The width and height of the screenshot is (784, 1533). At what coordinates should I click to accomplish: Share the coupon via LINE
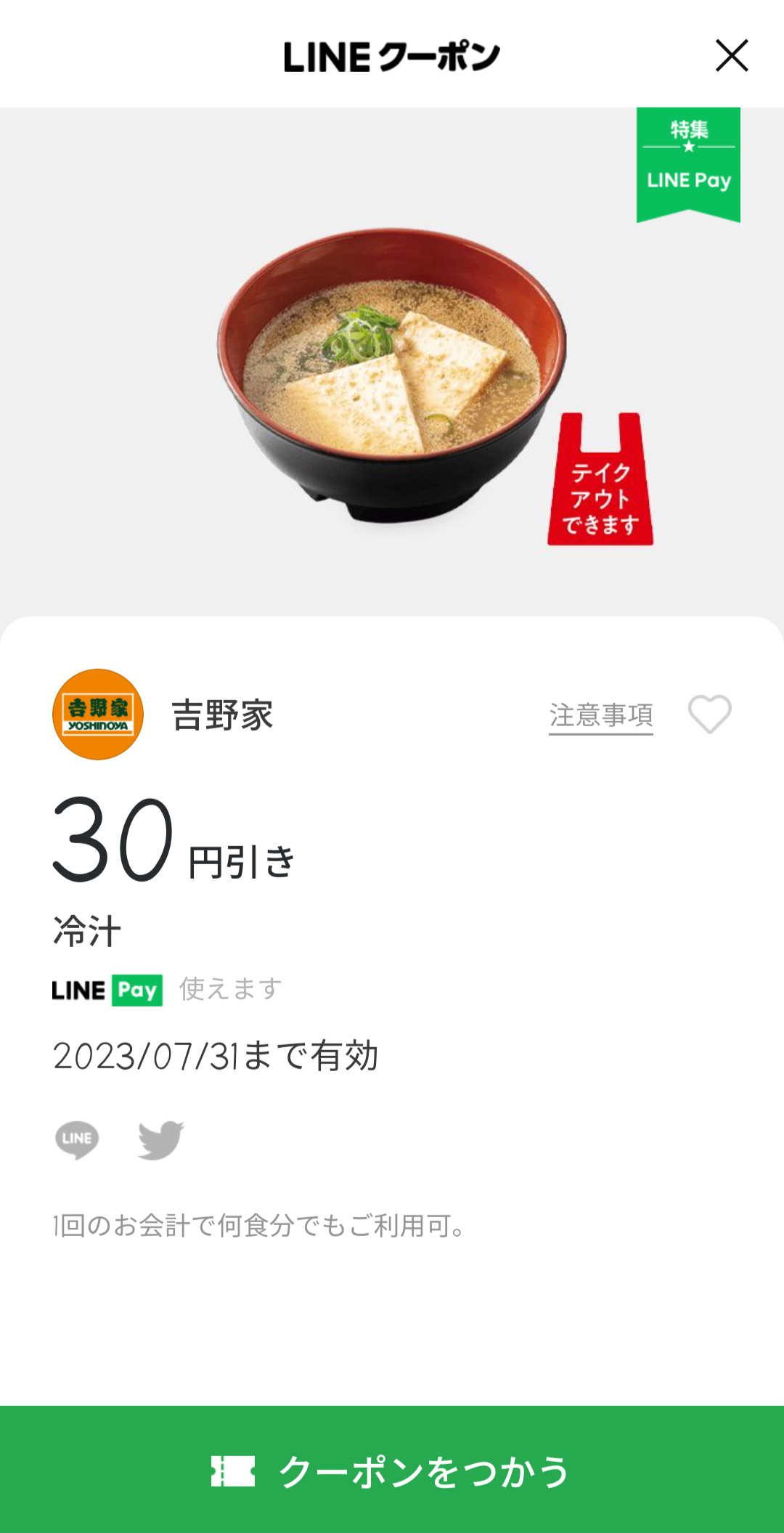click(x=77, y=1139)
